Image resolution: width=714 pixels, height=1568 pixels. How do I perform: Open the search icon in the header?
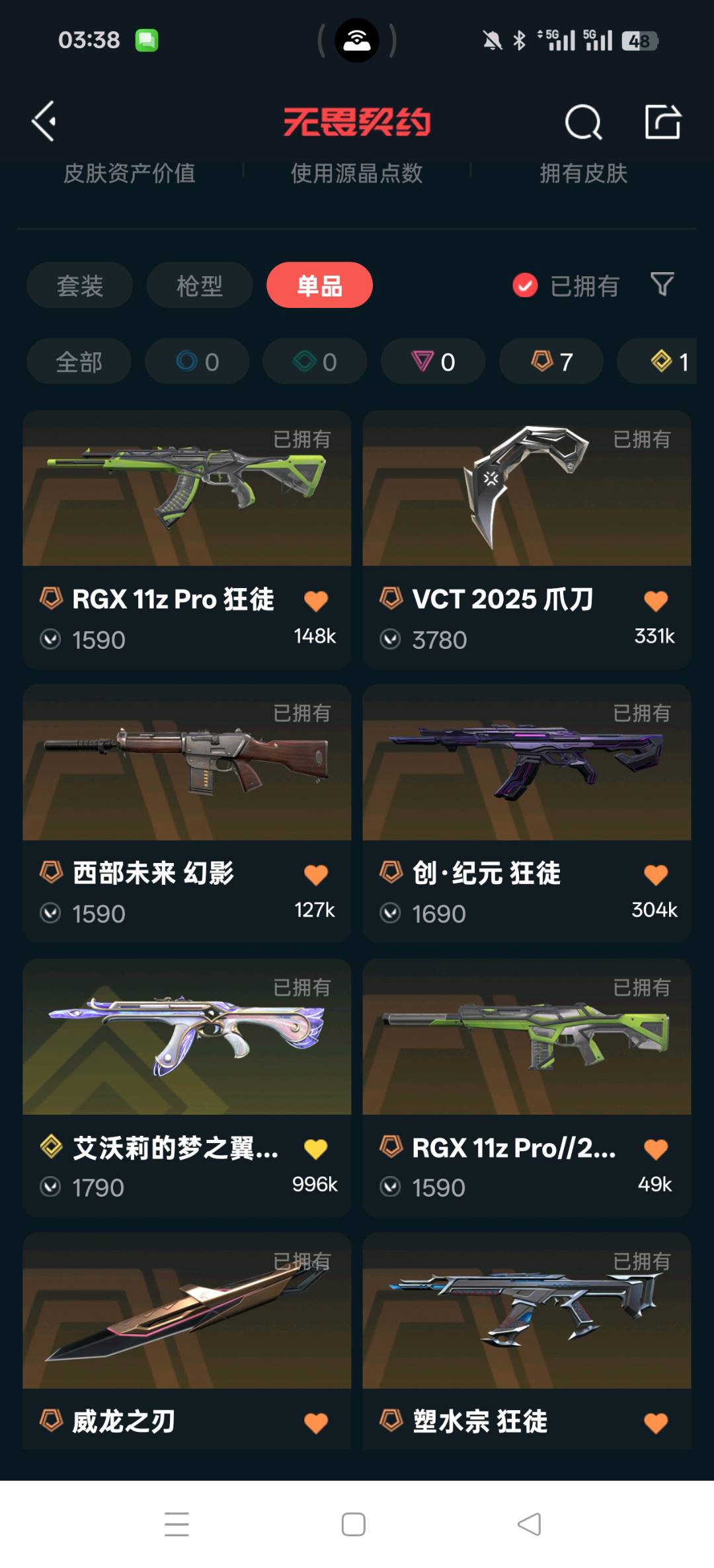click(x=583, y=122)
